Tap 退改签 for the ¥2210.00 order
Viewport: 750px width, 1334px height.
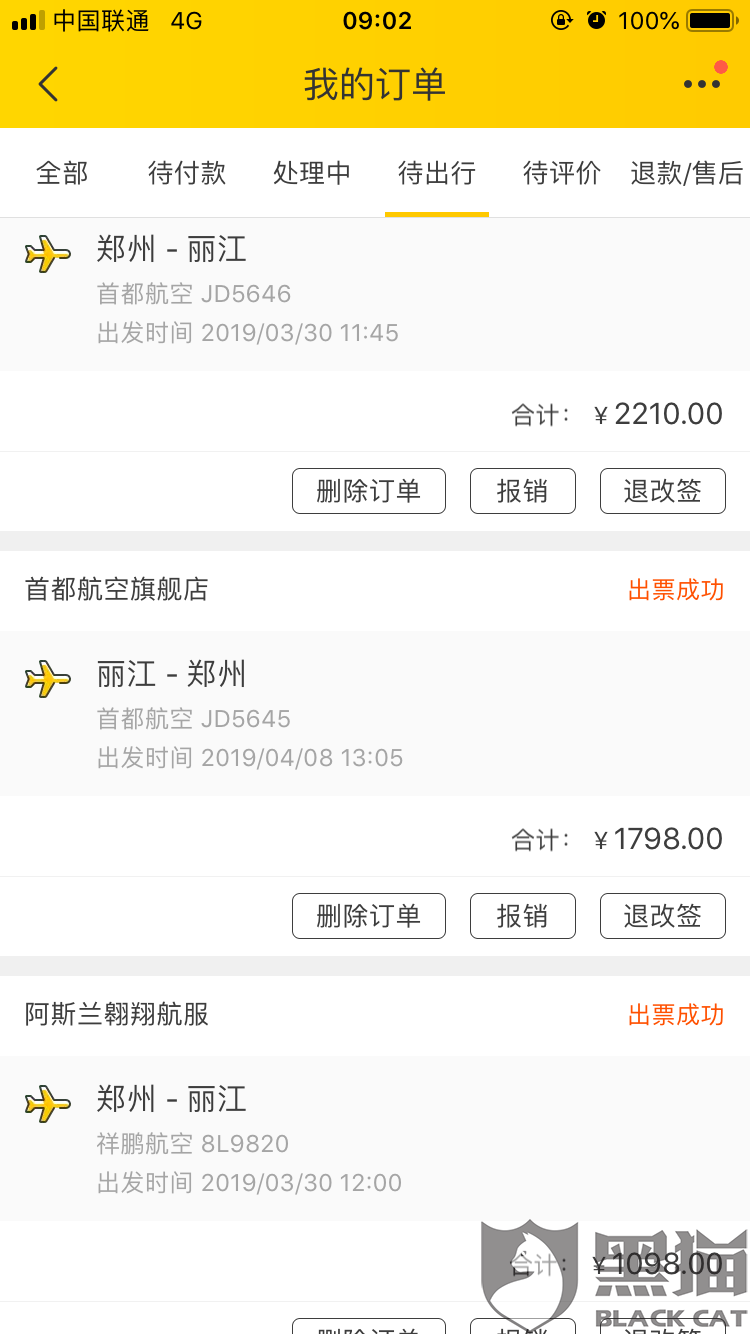(662, 491)
